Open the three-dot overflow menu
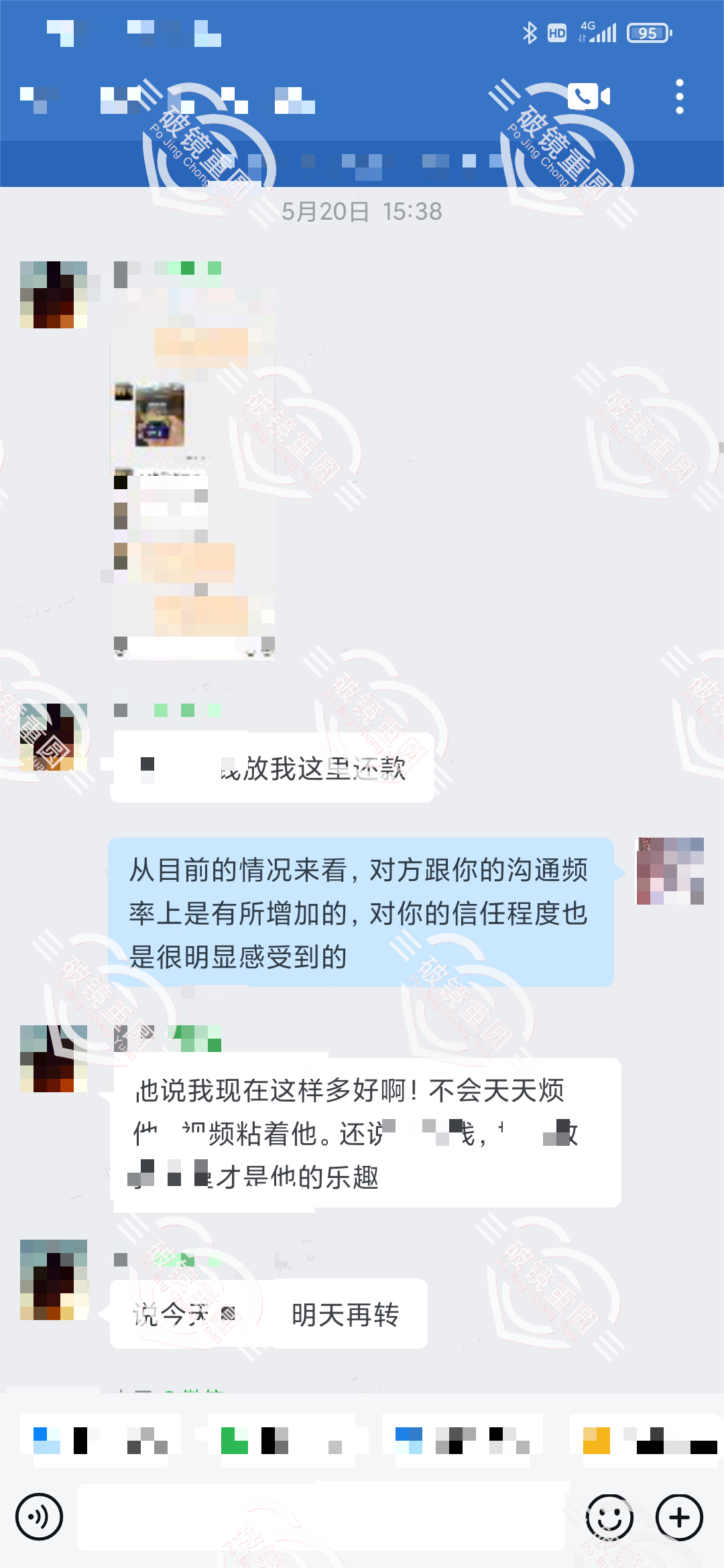 tap(680, 97)
